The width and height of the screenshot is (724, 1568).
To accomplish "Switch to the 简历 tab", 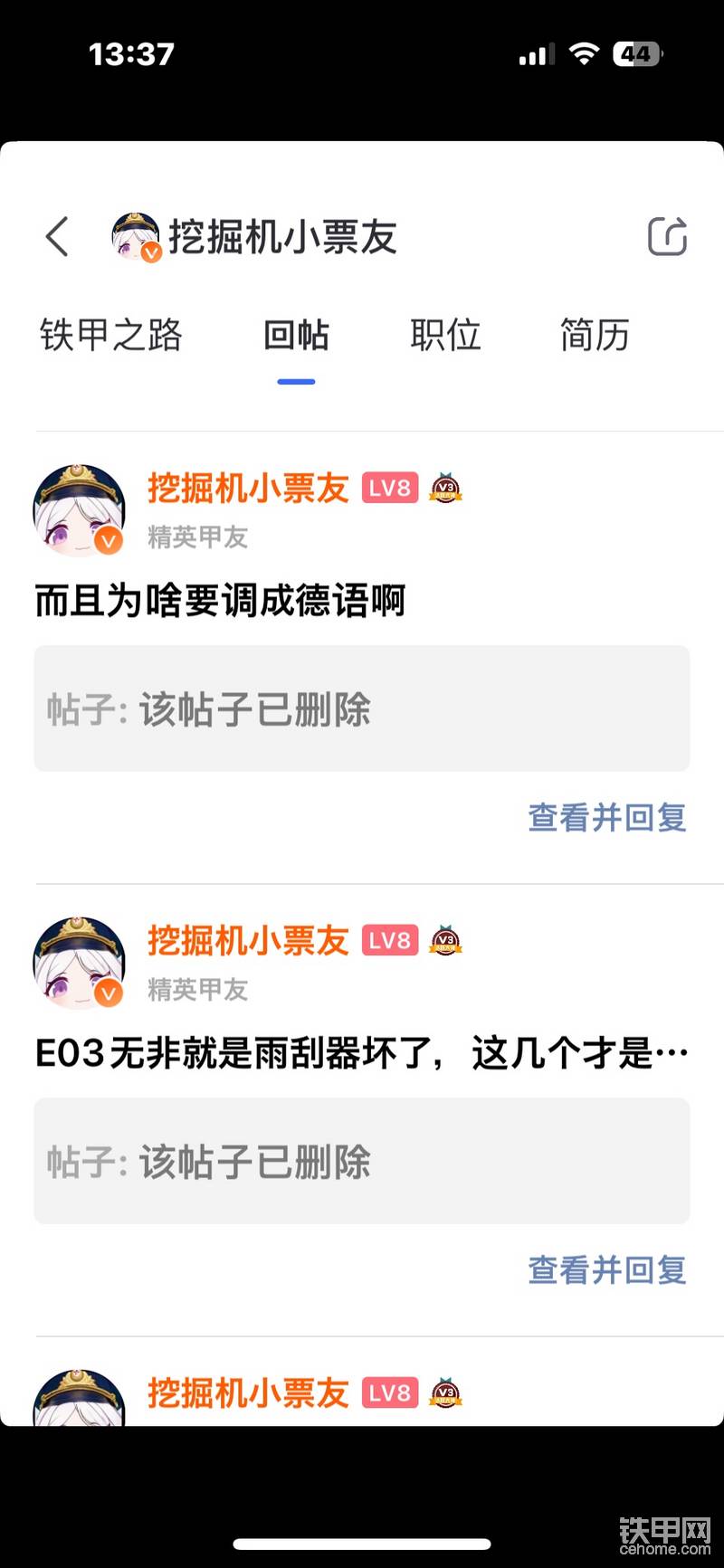I will pos(595,336).
